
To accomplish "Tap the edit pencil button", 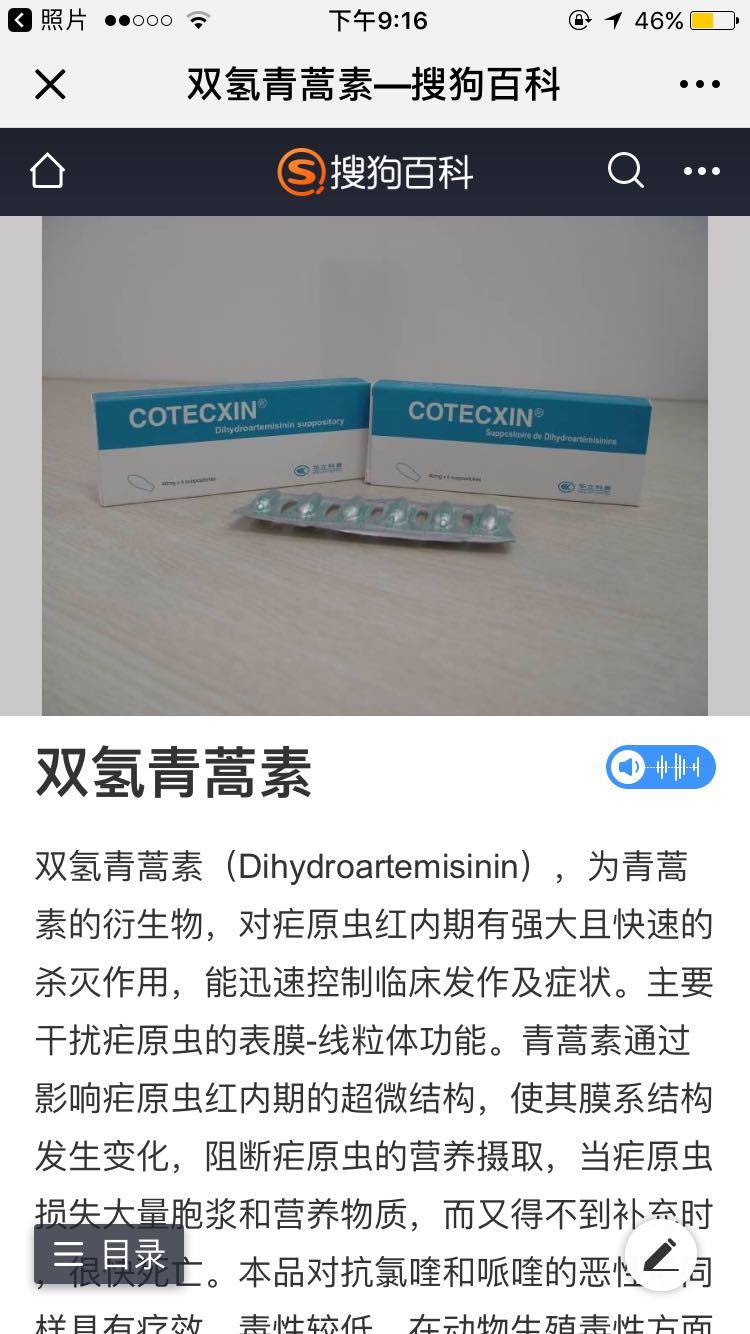I will click(x=660, y=1255).
